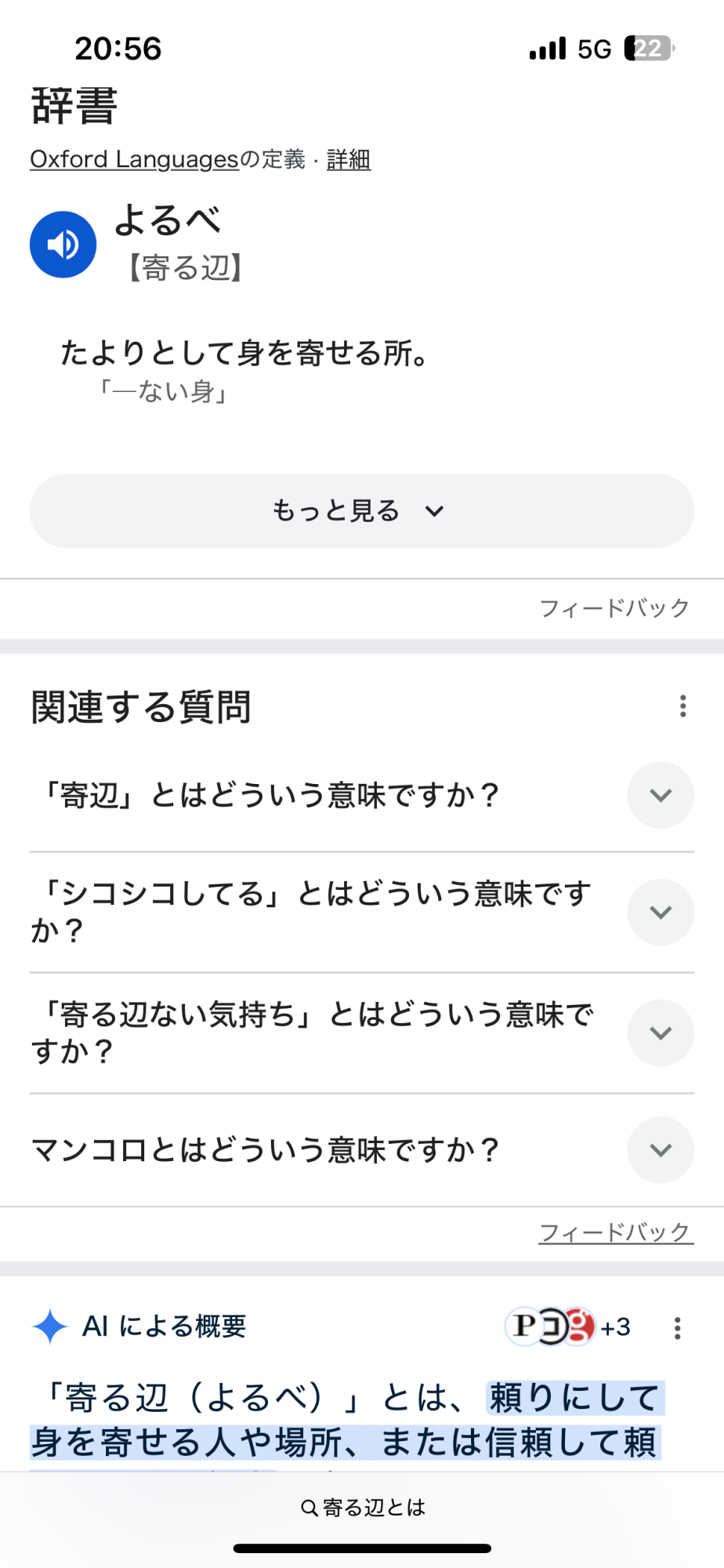Expand the 「シコシコしてる」 question
724x1568 pixels.
point(661,912)
